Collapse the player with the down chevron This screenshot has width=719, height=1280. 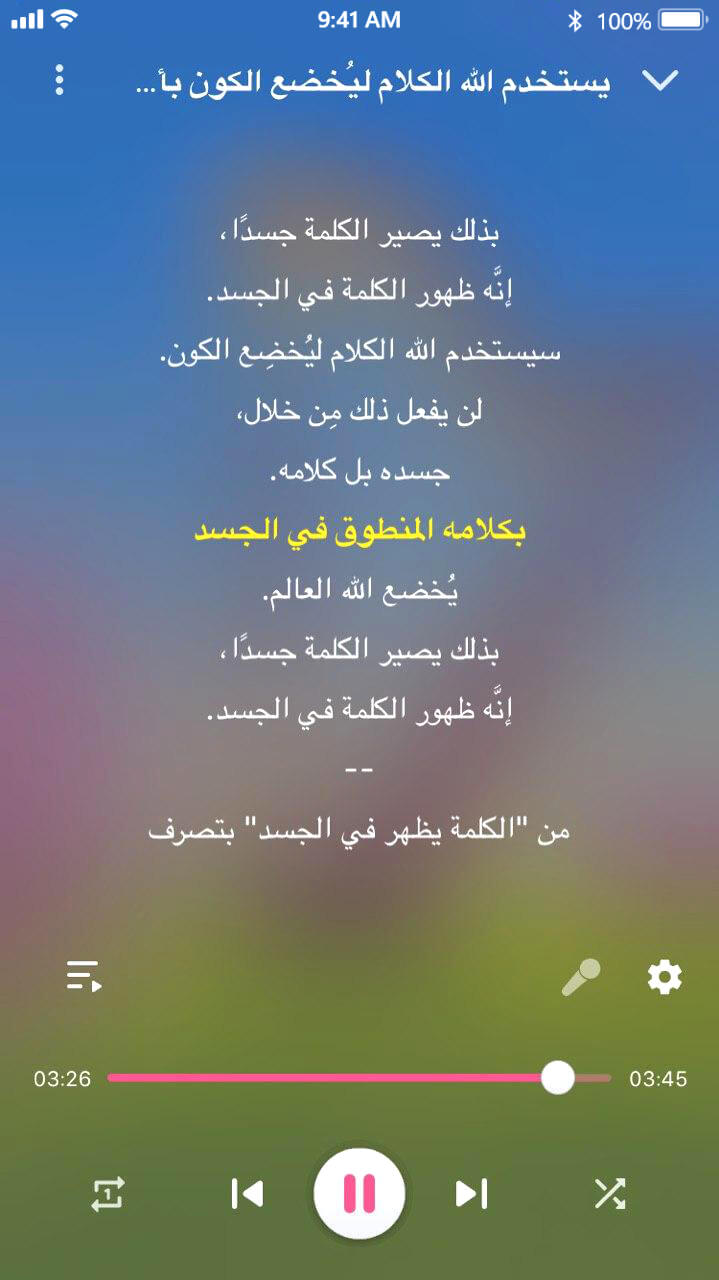pyautogui.click(x=661, y=82)
